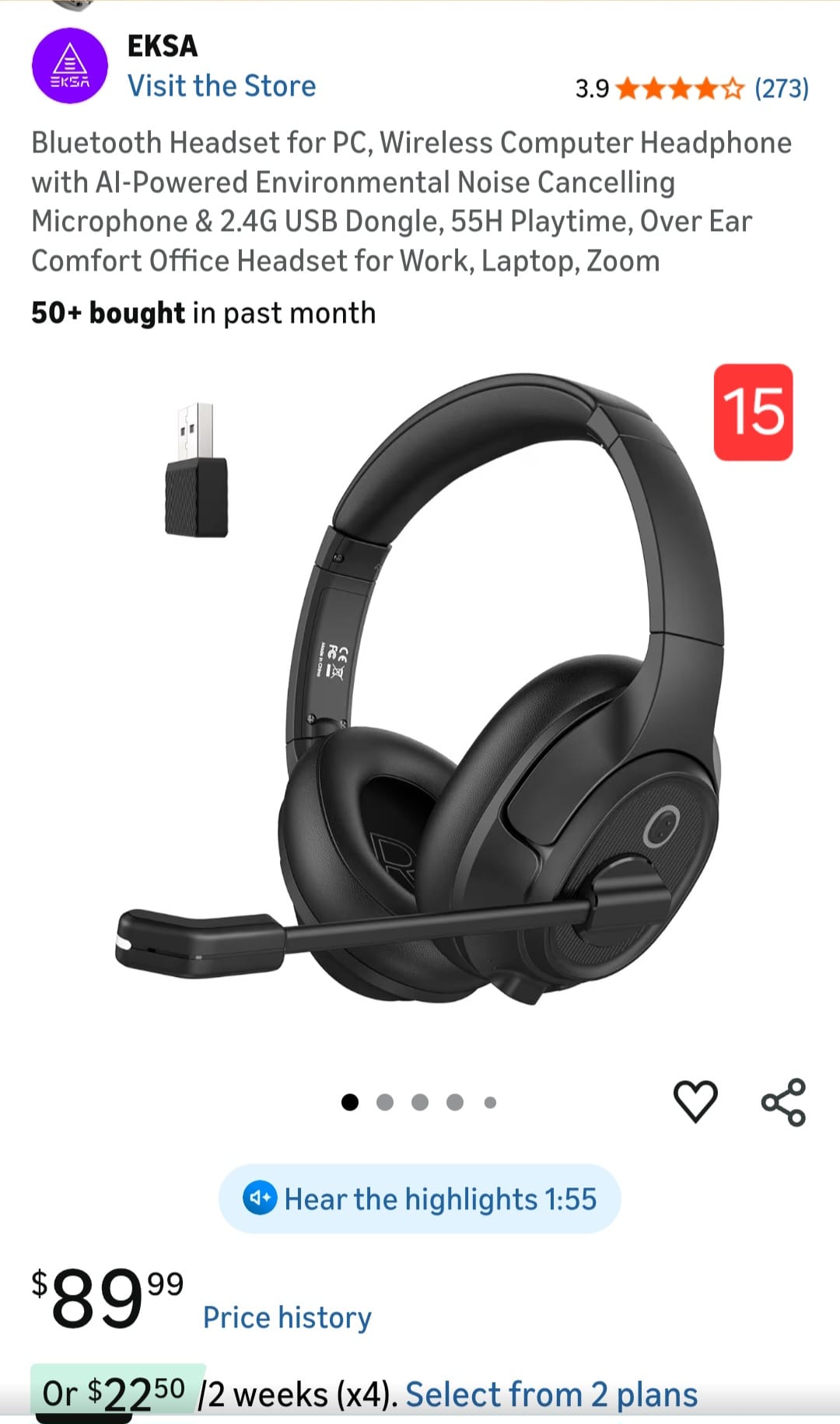Select from 2 payment plans
Screen dimensions: 840x1424
(x=551, y=1394)
